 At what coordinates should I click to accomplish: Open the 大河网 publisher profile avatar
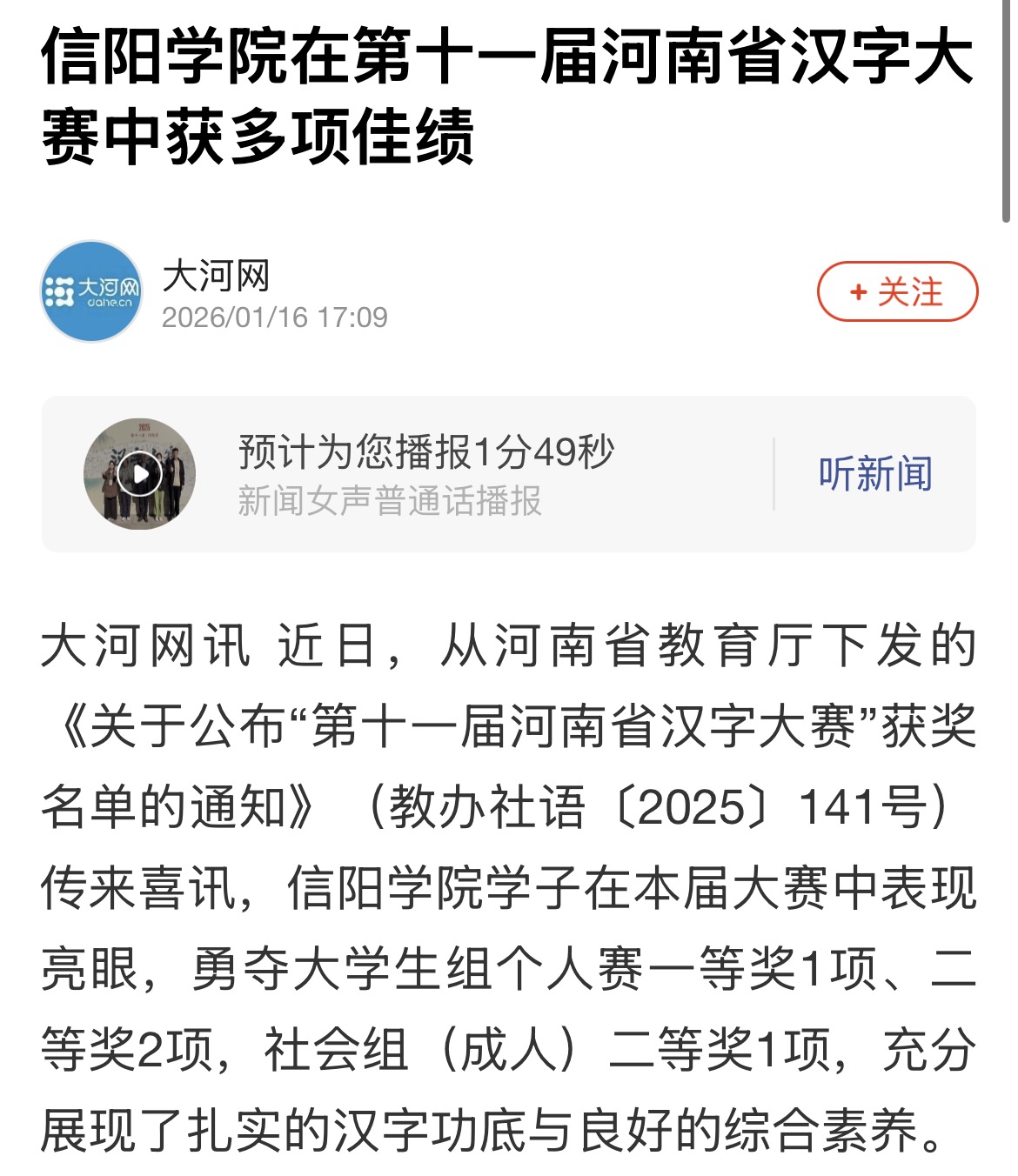[x=92, y=291]
